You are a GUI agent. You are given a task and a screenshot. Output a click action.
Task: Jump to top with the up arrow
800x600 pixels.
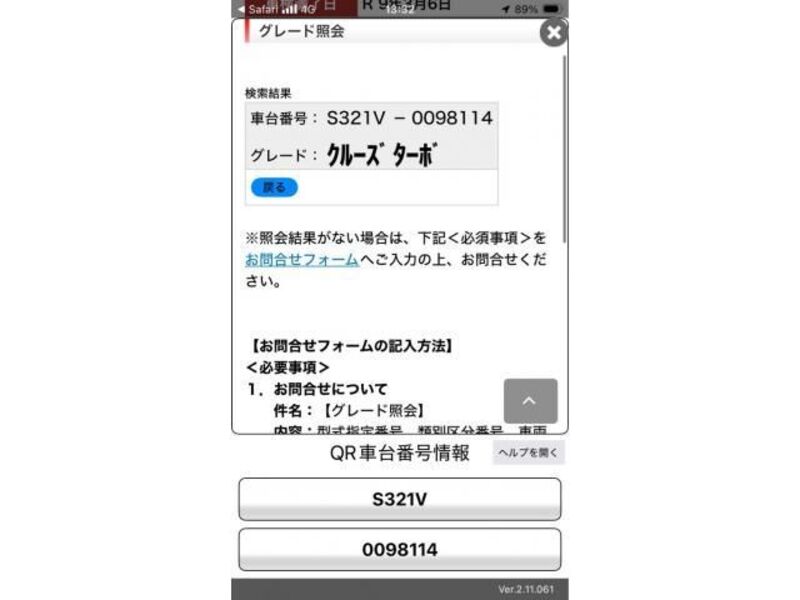point(530,401)
